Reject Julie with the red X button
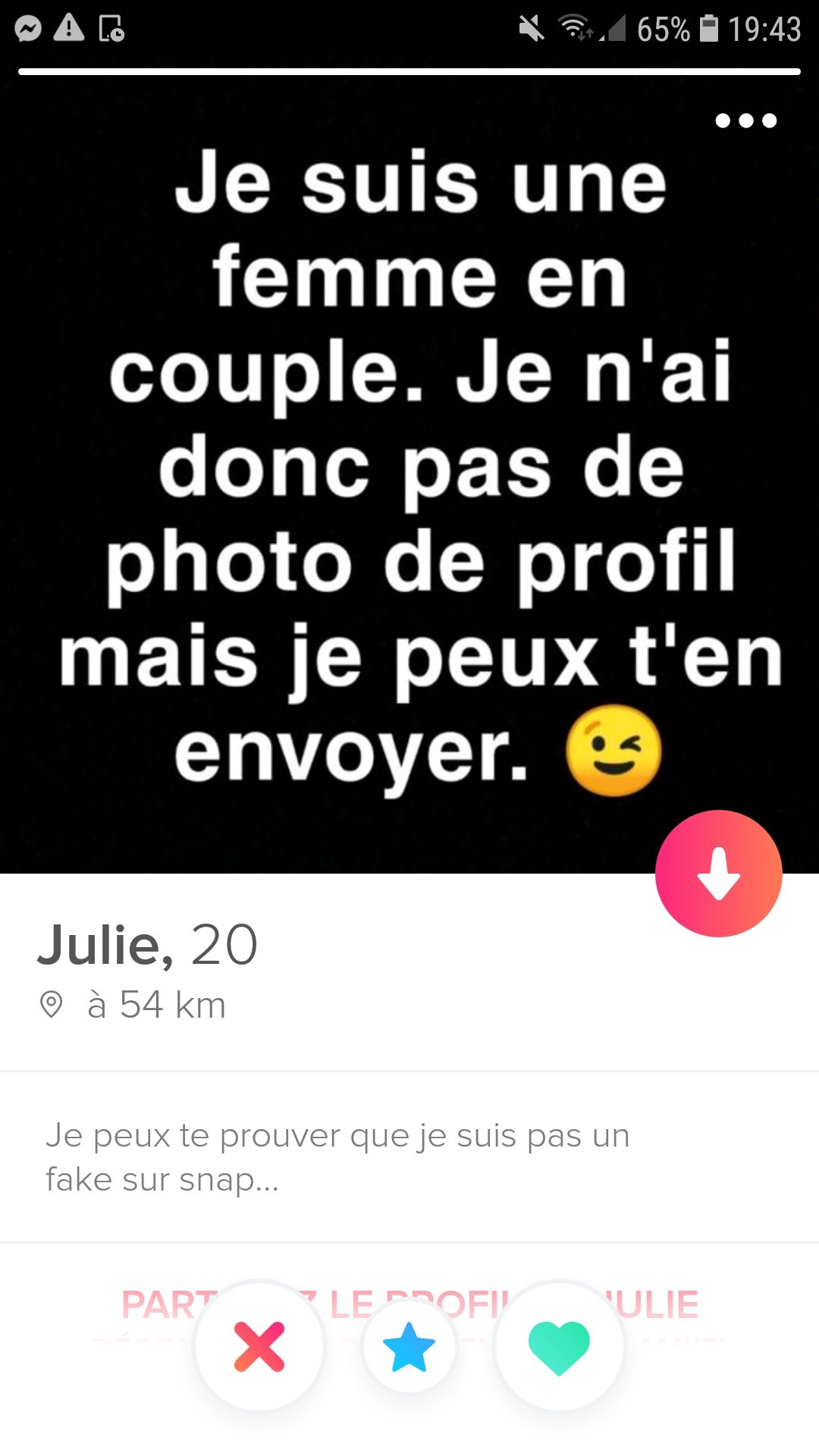The height and width of the screenshot is (1456, 819). [x=259, y=1346]
